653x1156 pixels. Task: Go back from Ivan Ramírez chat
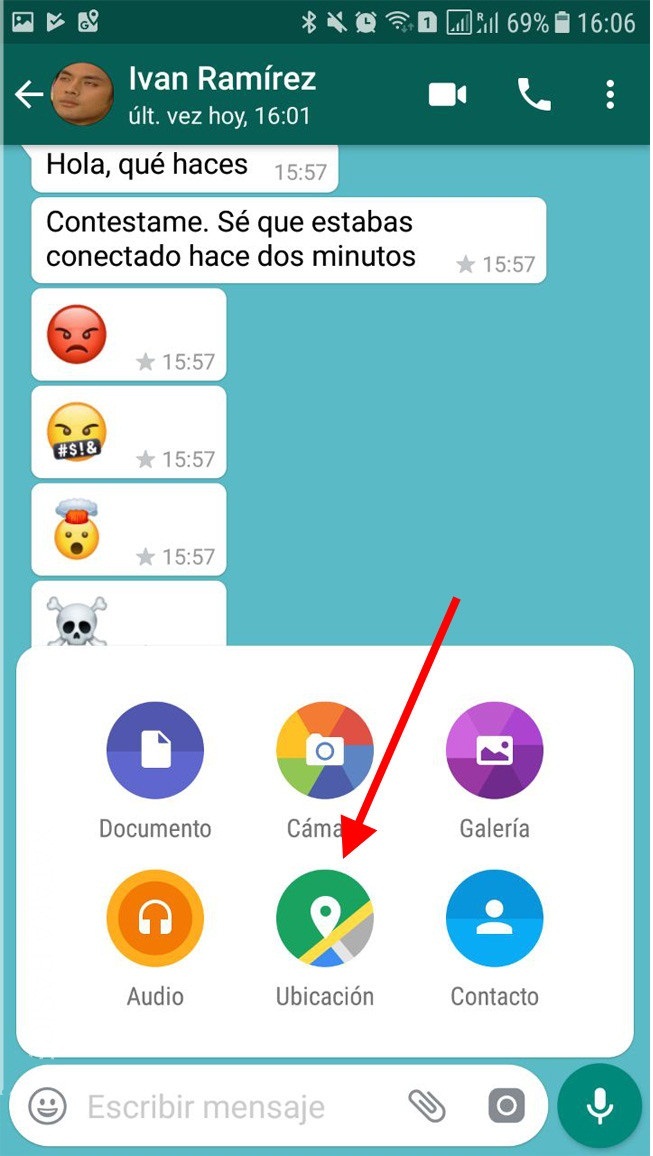pos(29,94)
